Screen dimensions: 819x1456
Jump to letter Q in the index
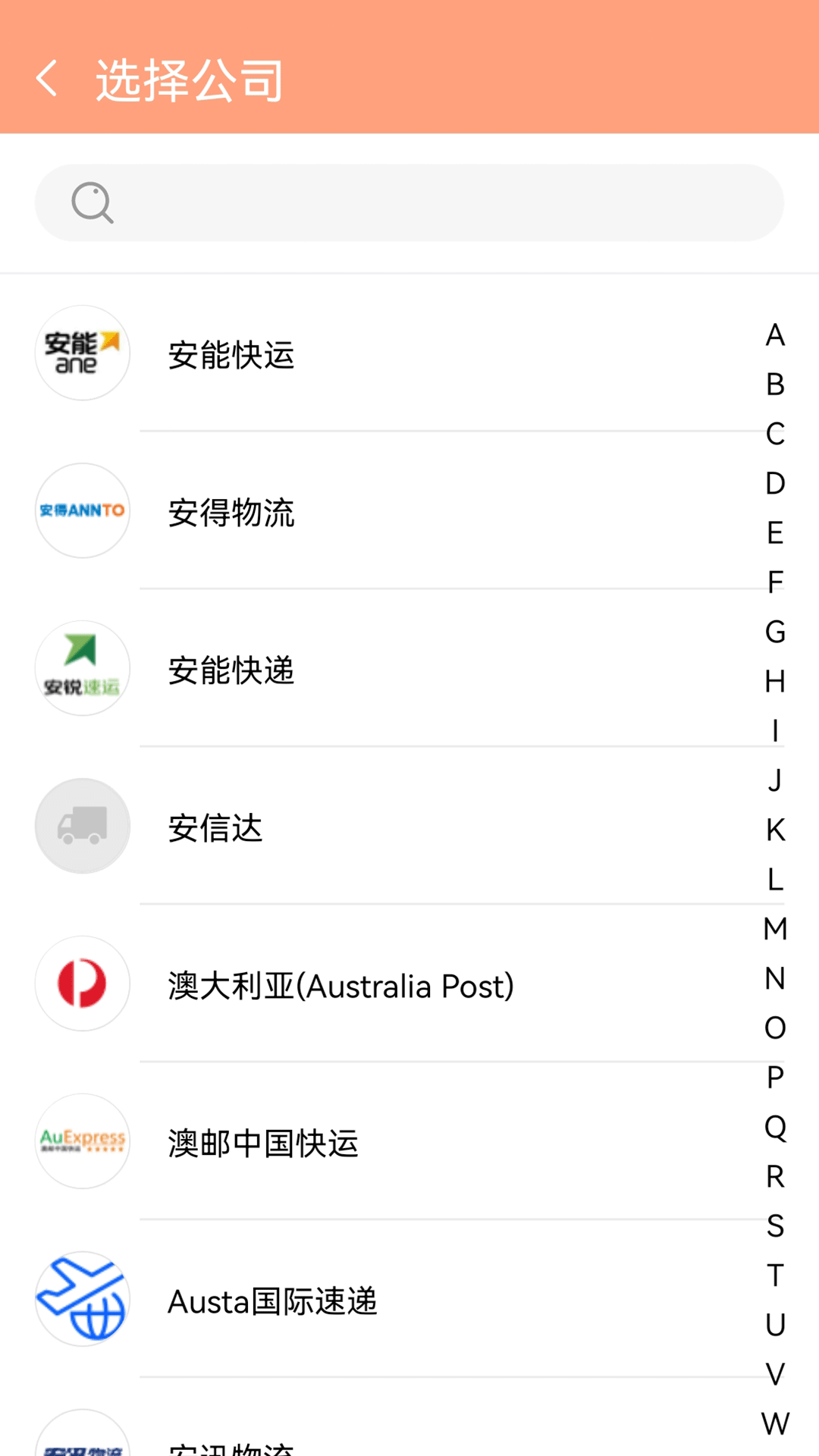[x=775, y=1127]
